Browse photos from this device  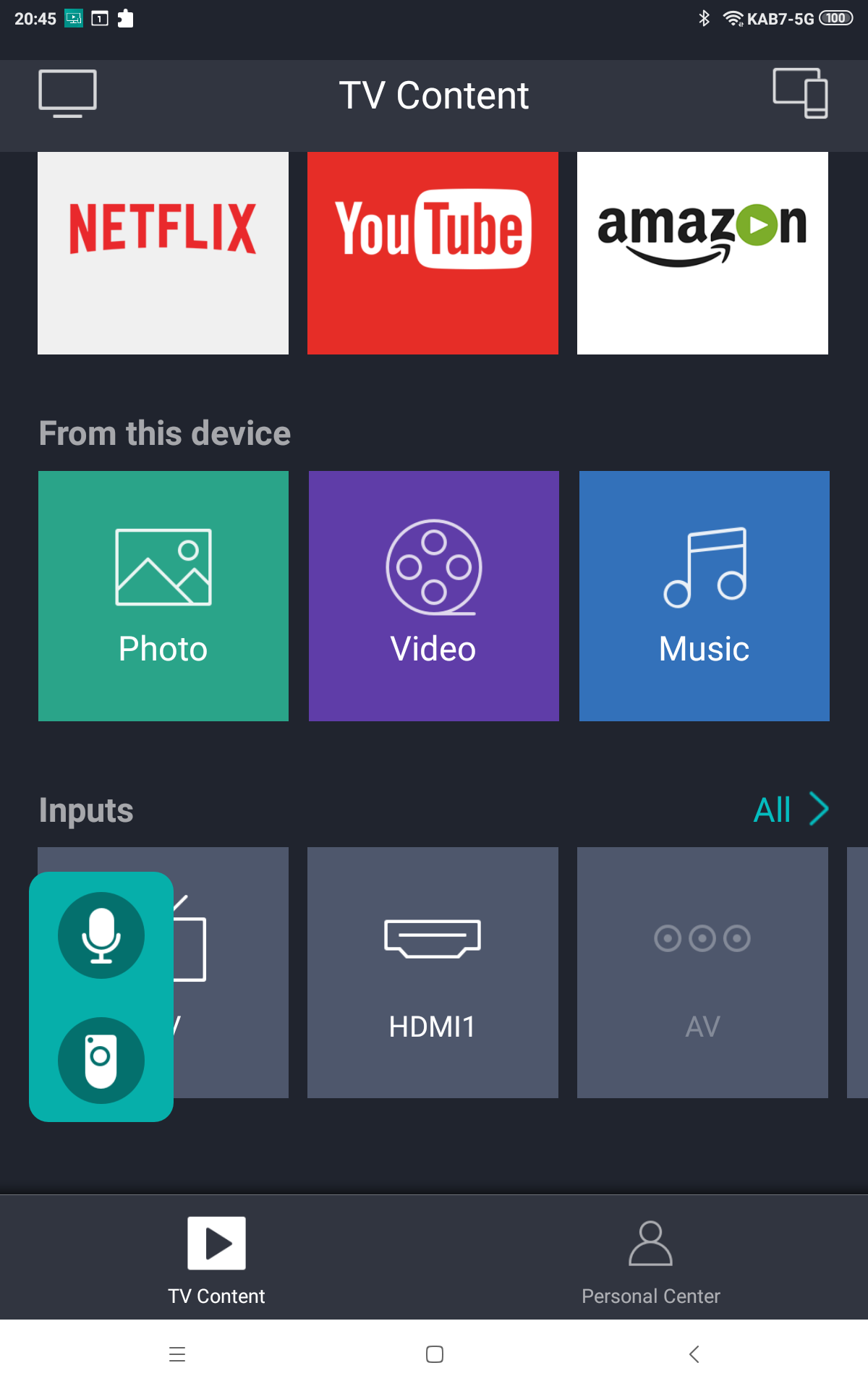(x=163, y=595)
